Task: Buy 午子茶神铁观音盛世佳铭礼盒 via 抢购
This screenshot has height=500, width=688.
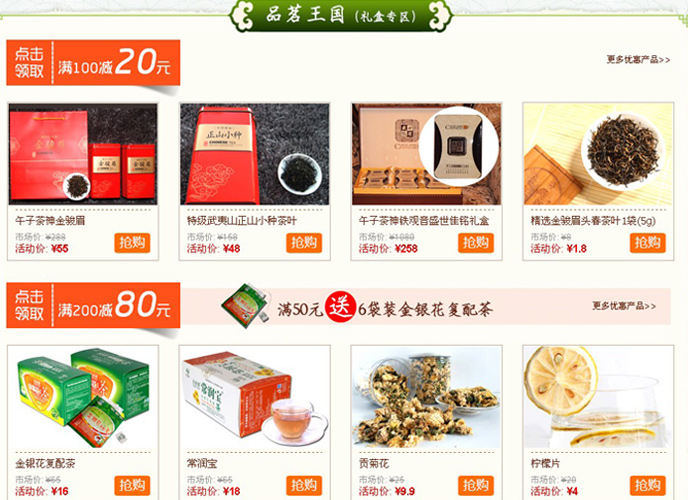Action: 476,242
